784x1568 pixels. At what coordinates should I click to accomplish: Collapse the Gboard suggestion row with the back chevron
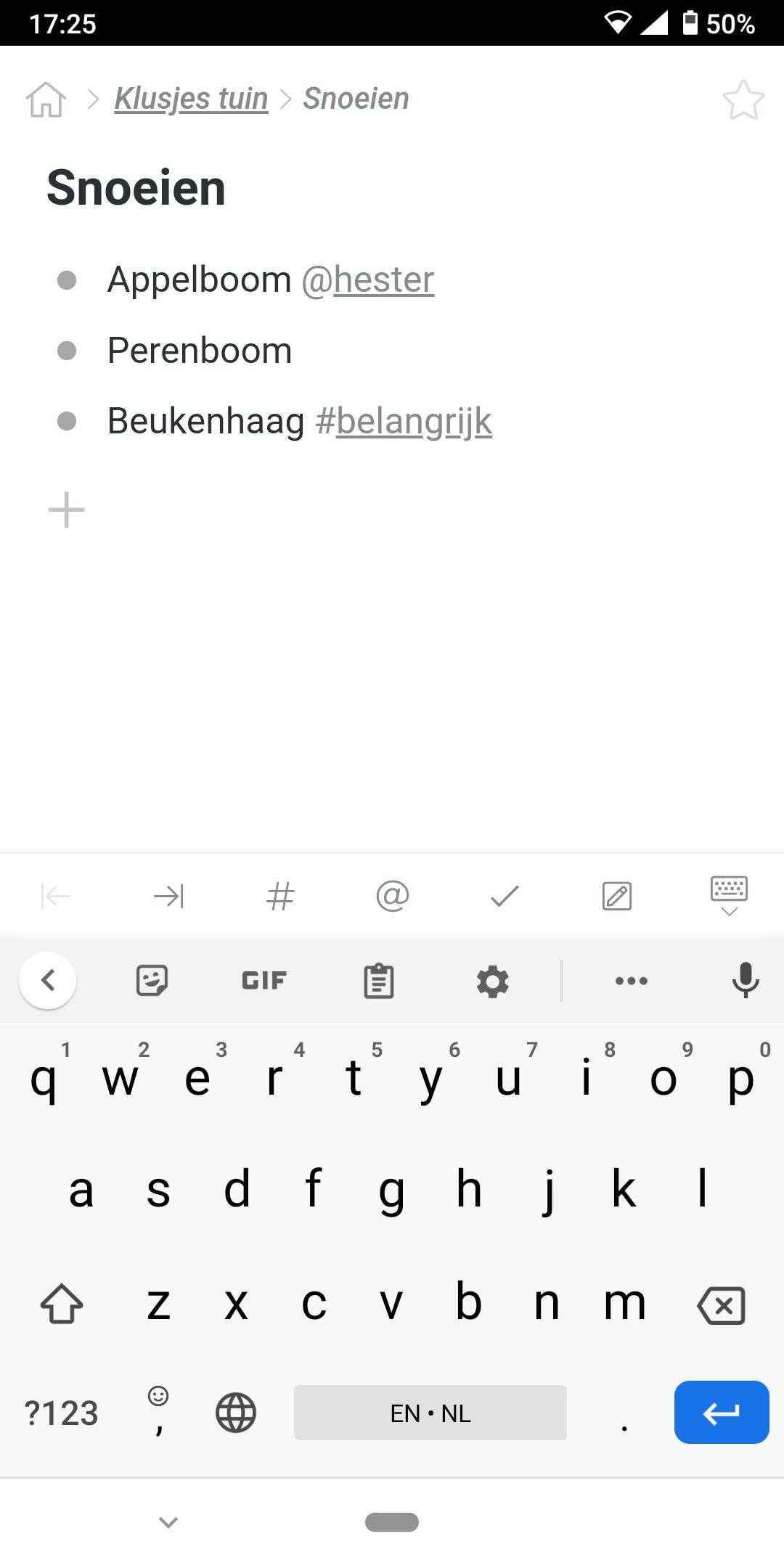click(x=49, y=979)
